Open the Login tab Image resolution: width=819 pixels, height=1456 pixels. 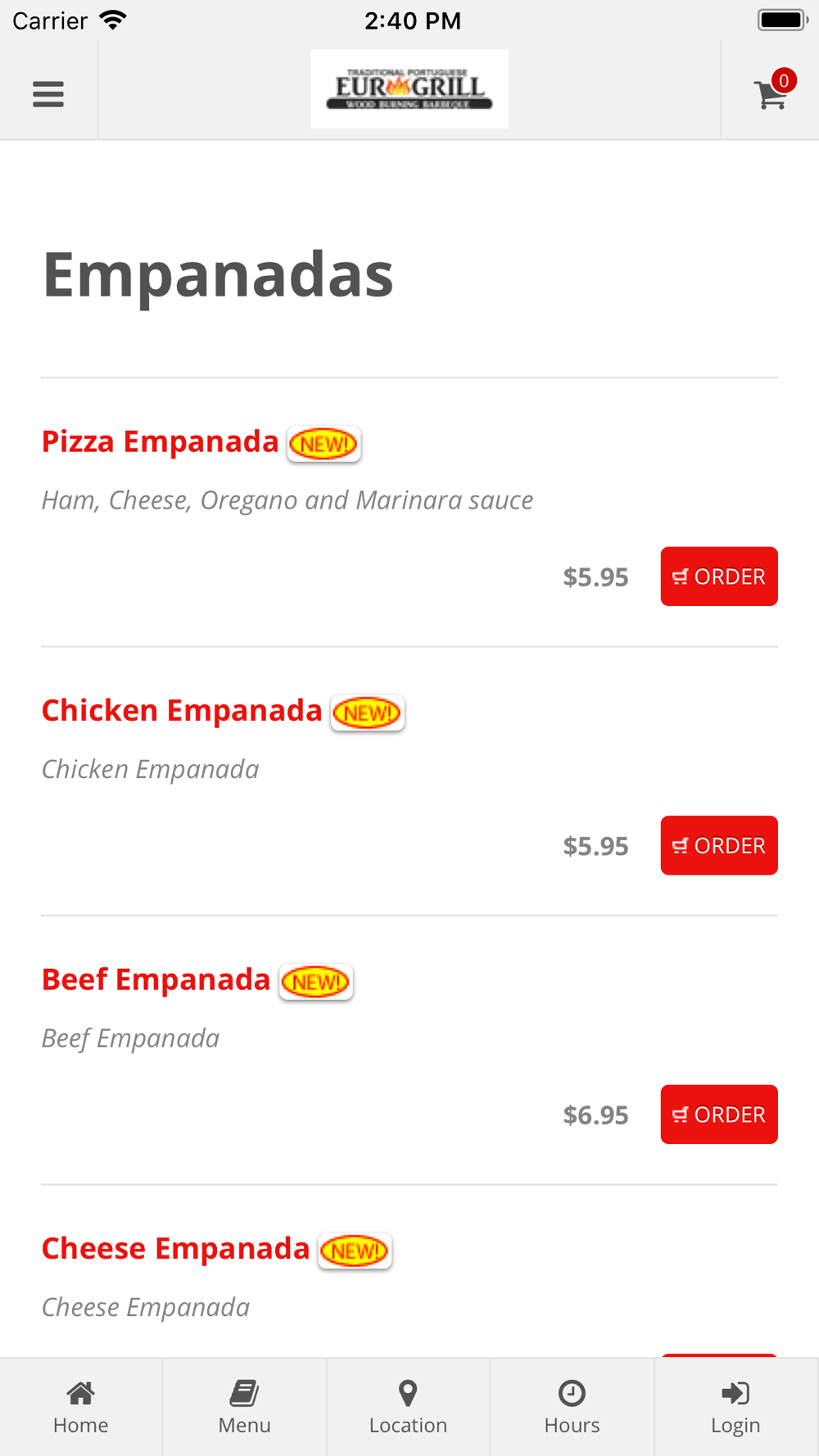[x=736, y=1407]
